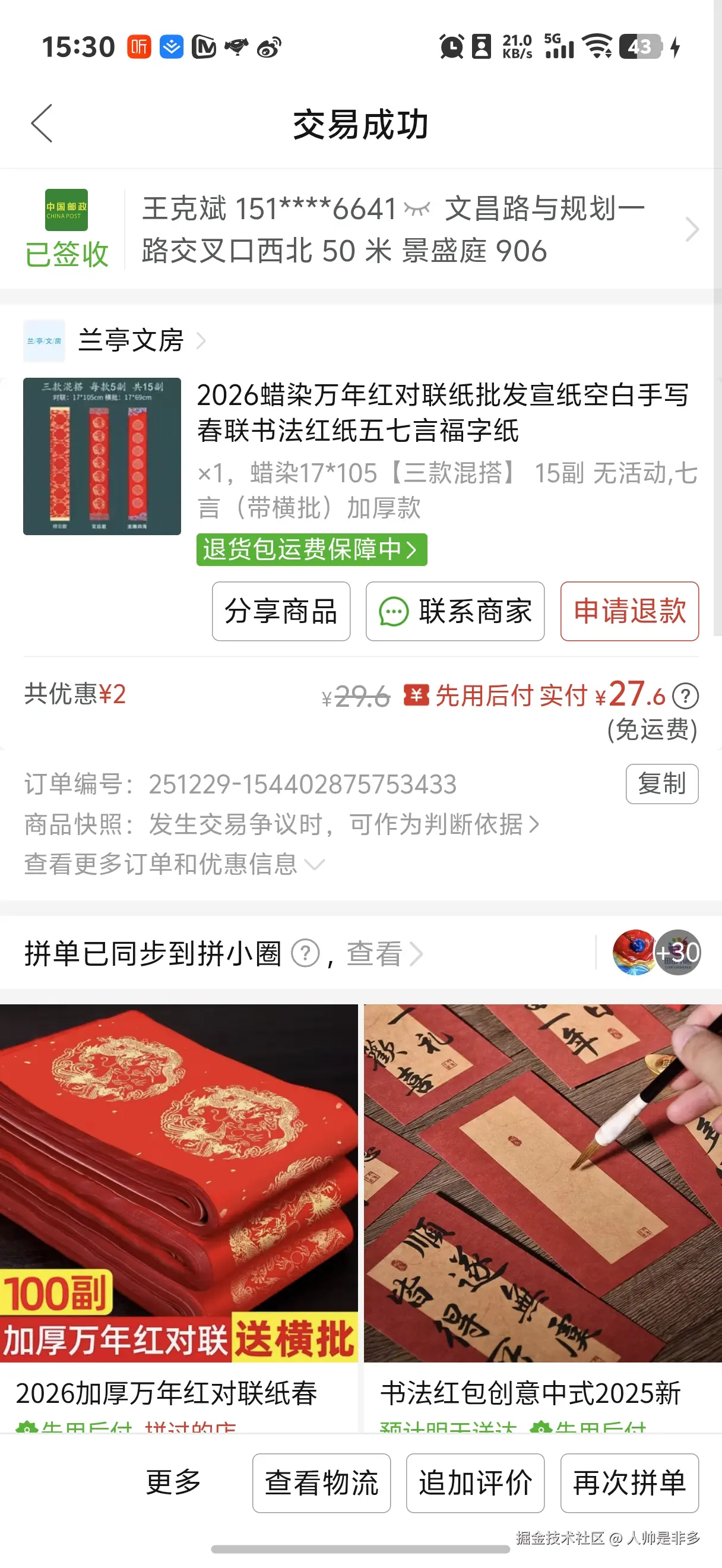Tap the 兰亭文房 store logo
Image resolution: width=722 pixels, height=1568 pixels.
(44, 341)
